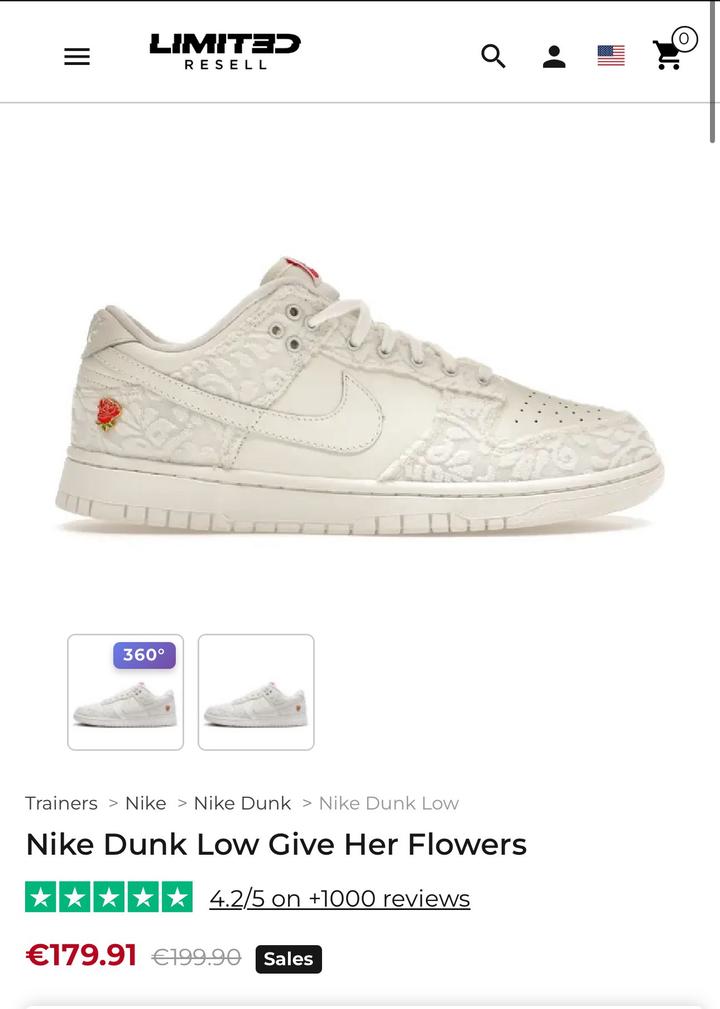Go to Nike breadcrumb
The height and width of the screenshot is (1009, 720).
pos(145,803)
